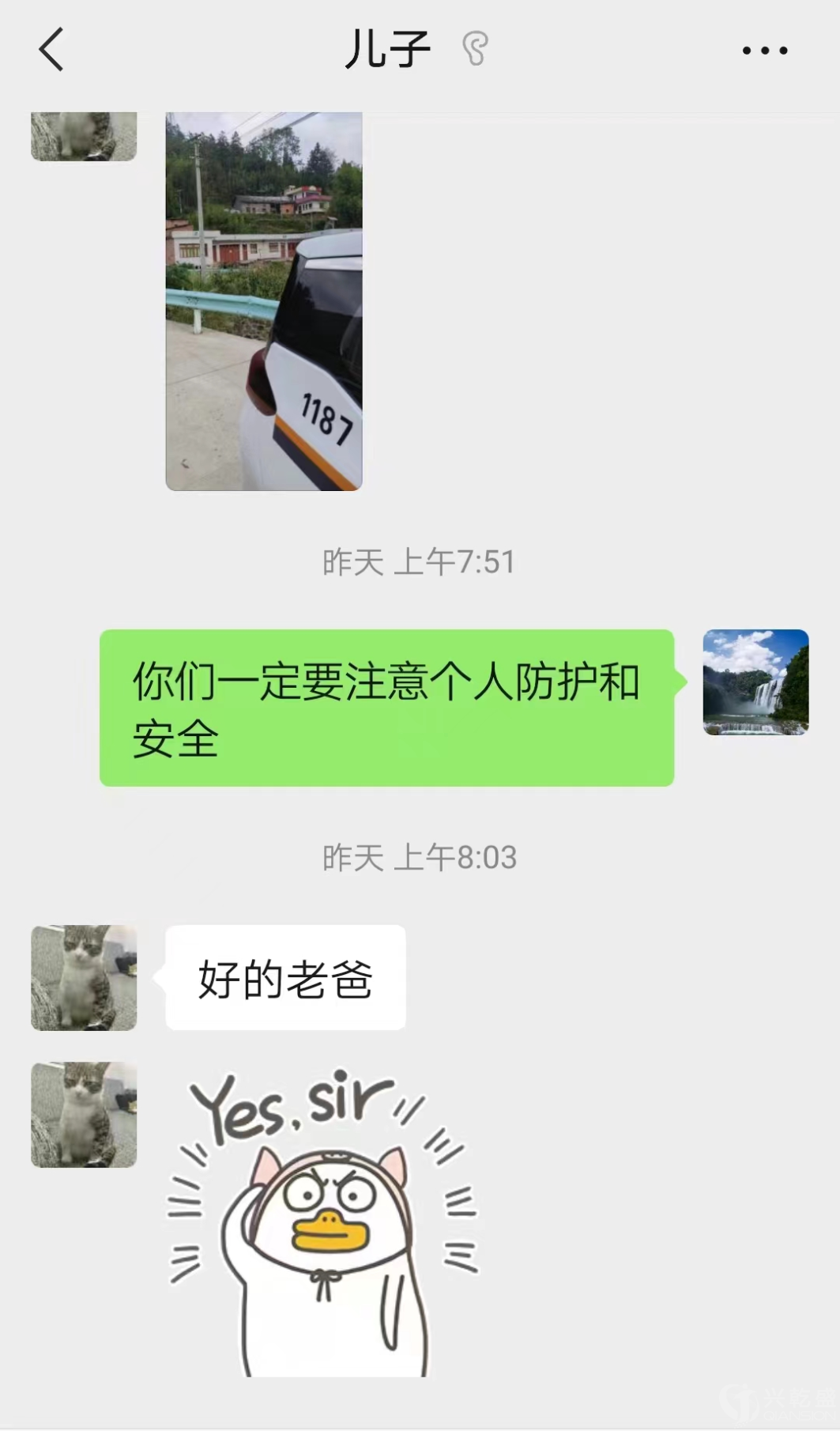View the waterfall avatar's profile
This screenshot has width=840, height=1431.
(755, 682)
